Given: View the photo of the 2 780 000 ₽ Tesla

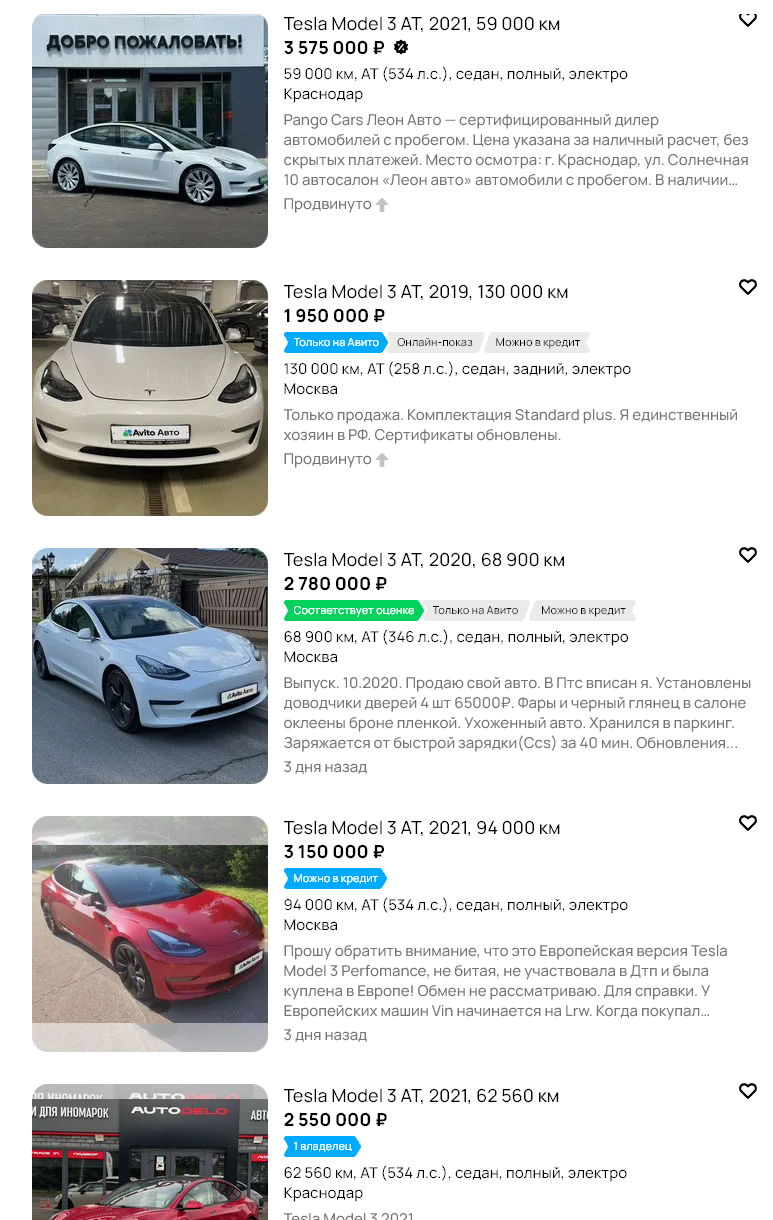Looking at the screenshot, I should pyautogui.click(x=150, y=666).
